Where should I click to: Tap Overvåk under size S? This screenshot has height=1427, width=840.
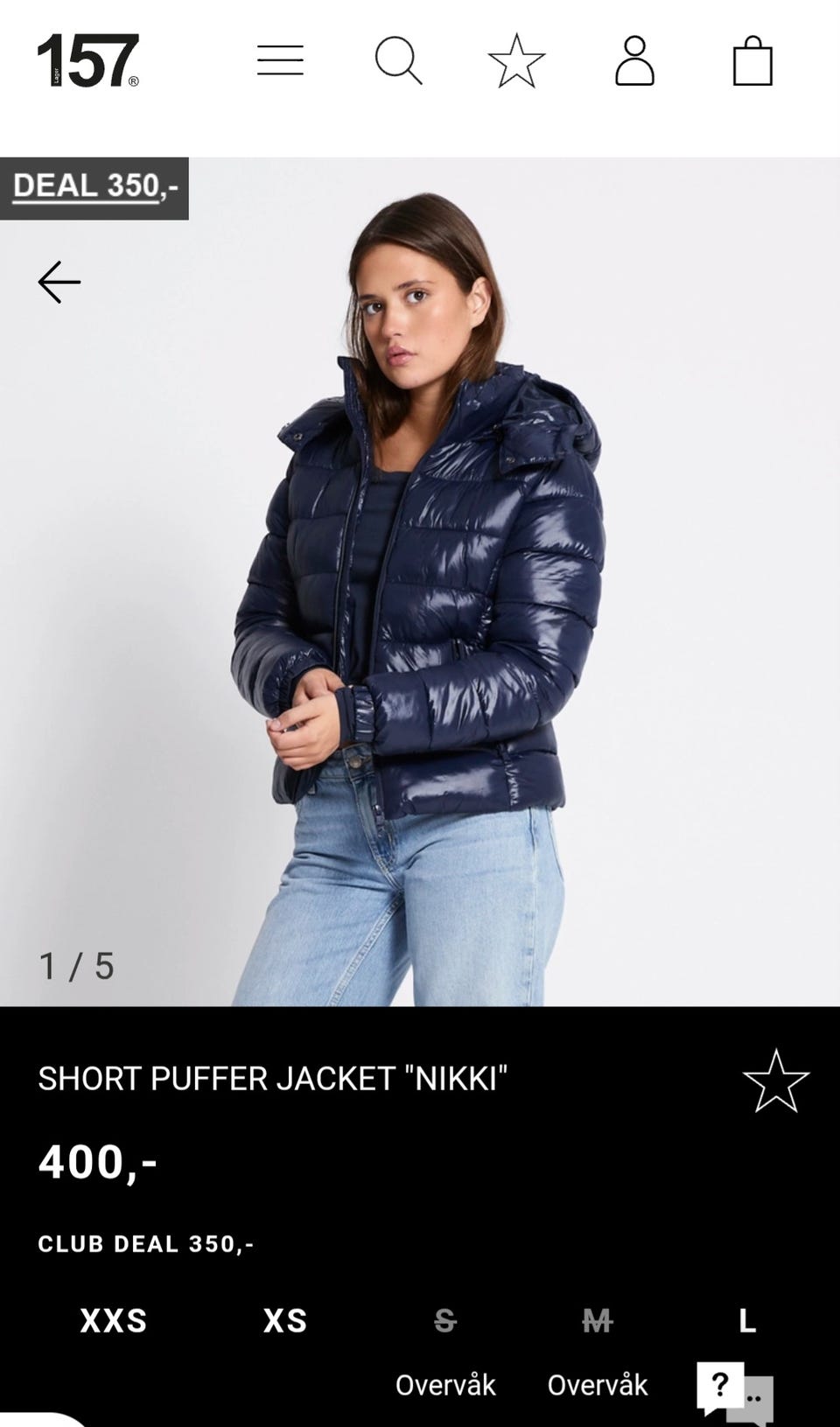(444, 1385)
